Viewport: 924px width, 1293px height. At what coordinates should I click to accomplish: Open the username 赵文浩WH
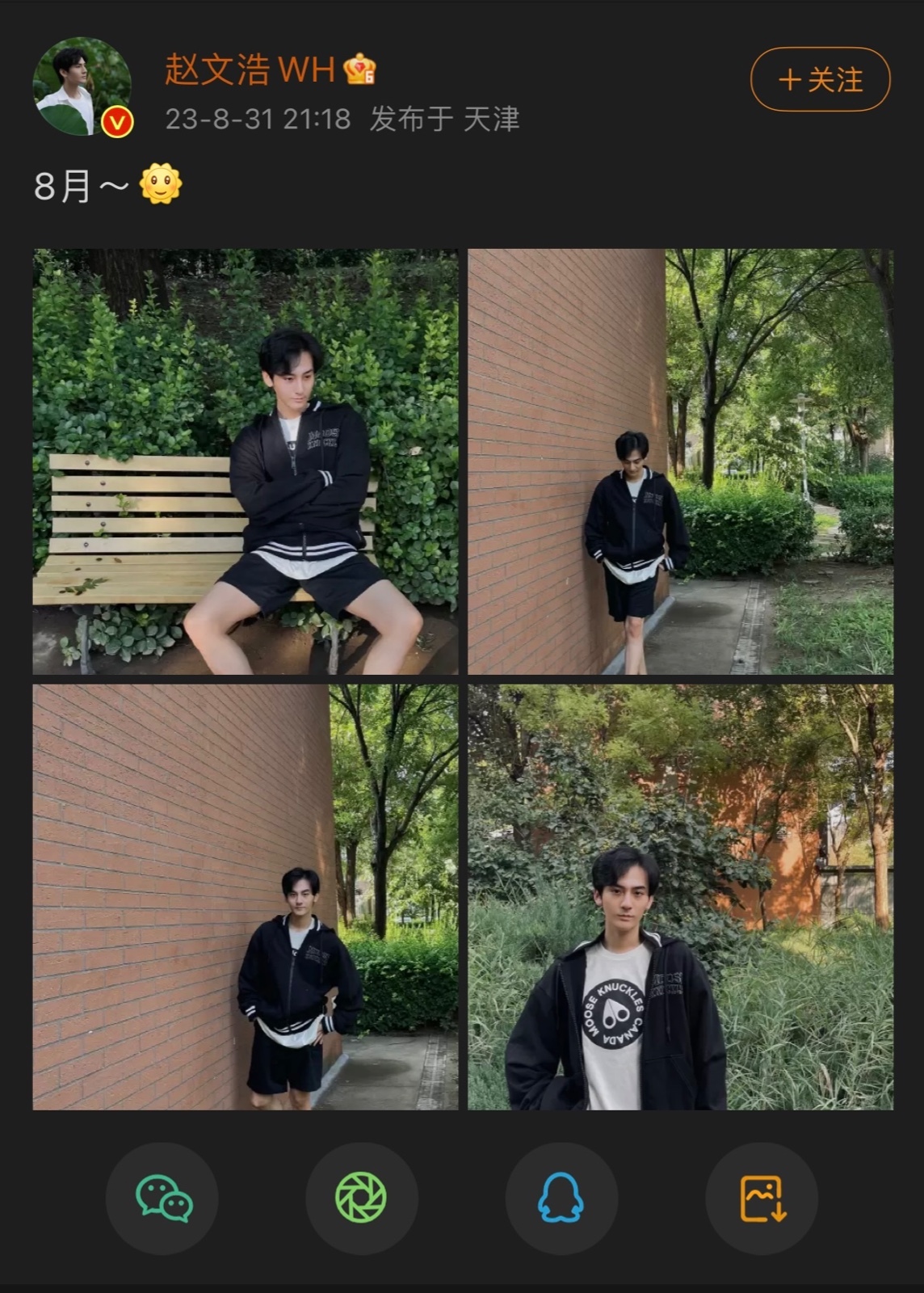tap(250, 69)
